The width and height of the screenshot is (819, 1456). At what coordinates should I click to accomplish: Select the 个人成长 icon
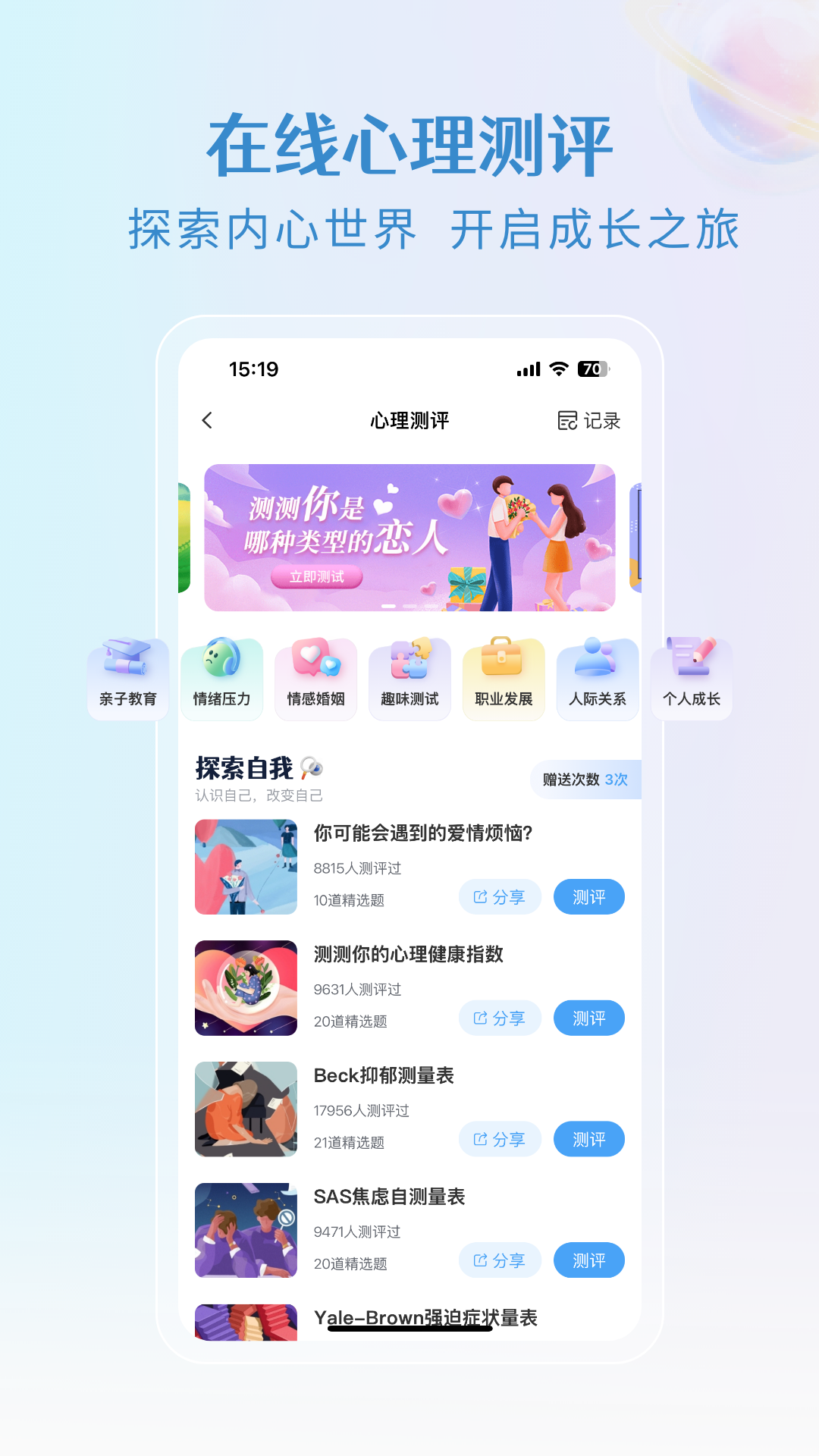click(692, 677)
